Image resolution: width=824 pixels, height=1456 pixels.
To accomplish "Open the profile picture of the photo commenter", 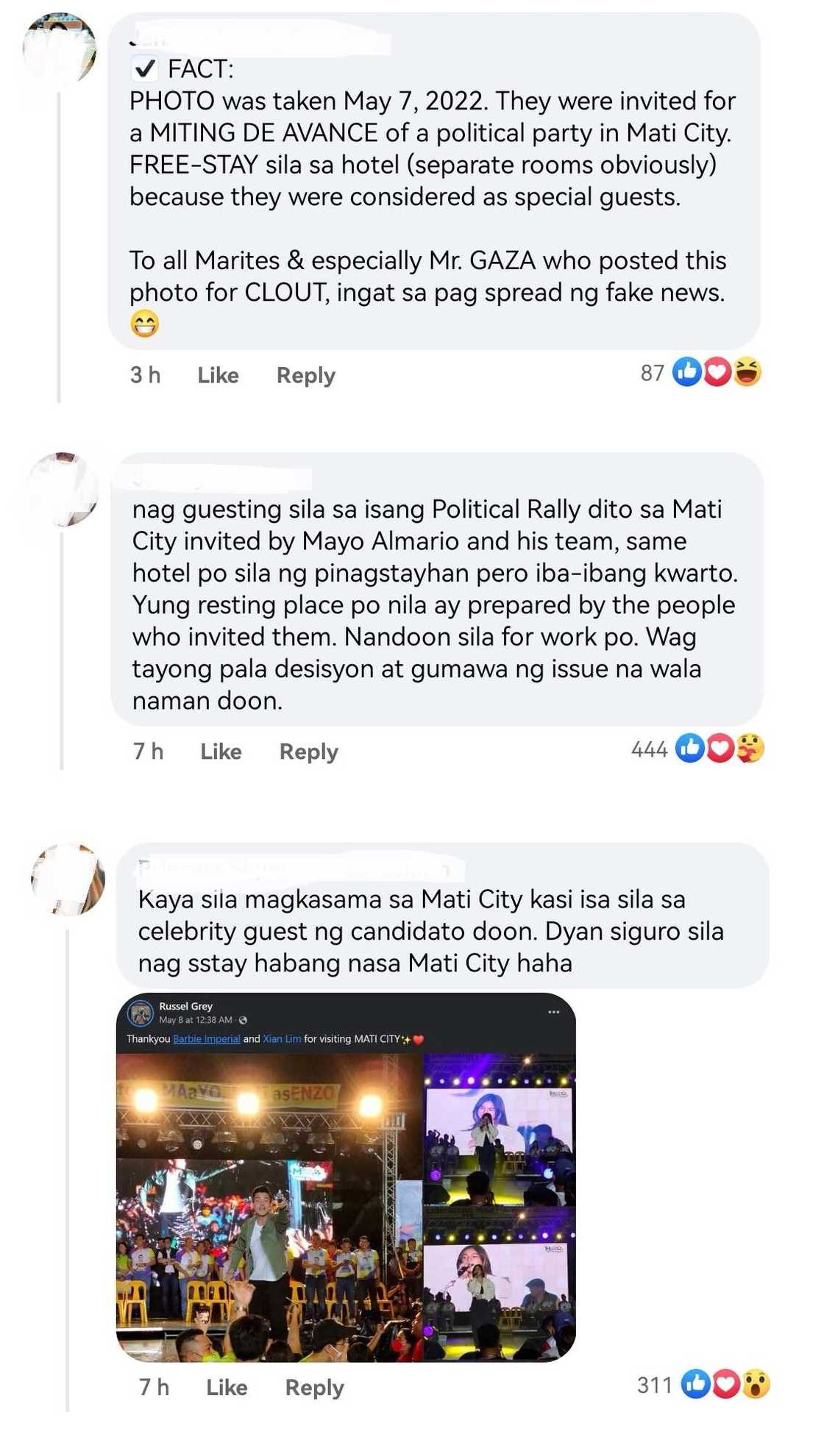I will click(x=68, y=879).
